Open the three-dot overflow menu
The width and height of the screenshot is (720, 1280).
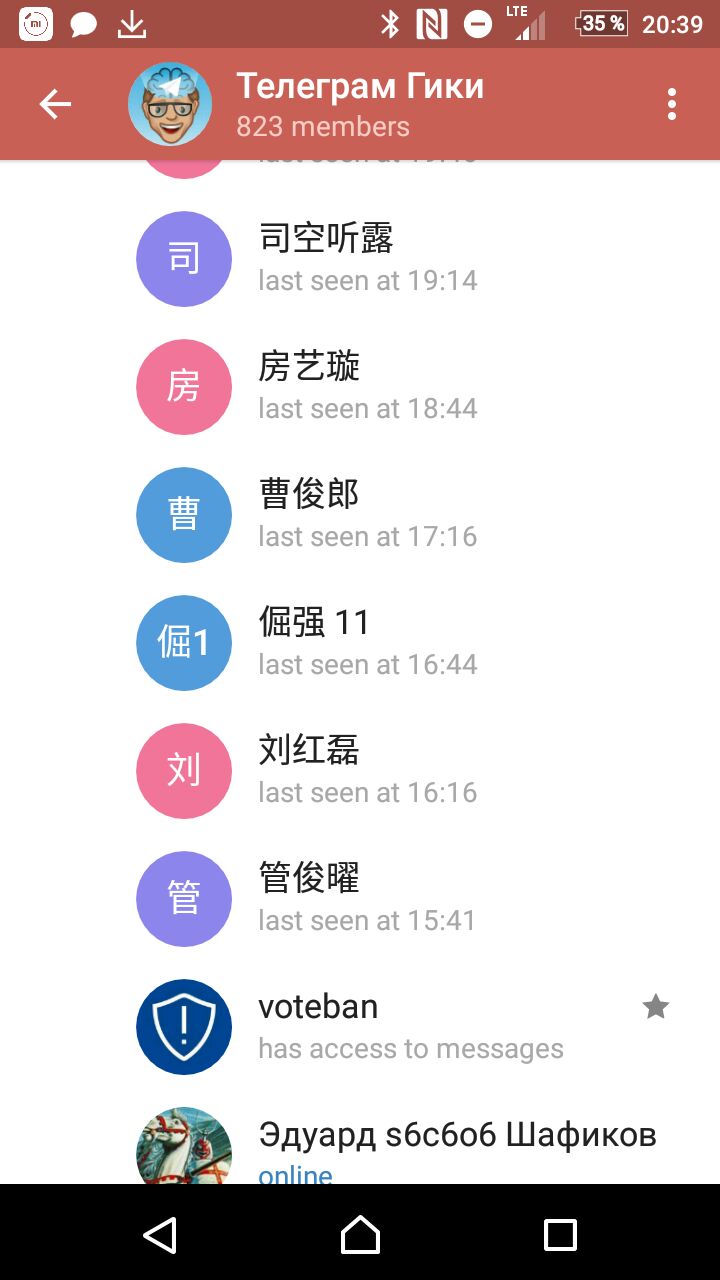pyautogui.click(x=671, y=104)
